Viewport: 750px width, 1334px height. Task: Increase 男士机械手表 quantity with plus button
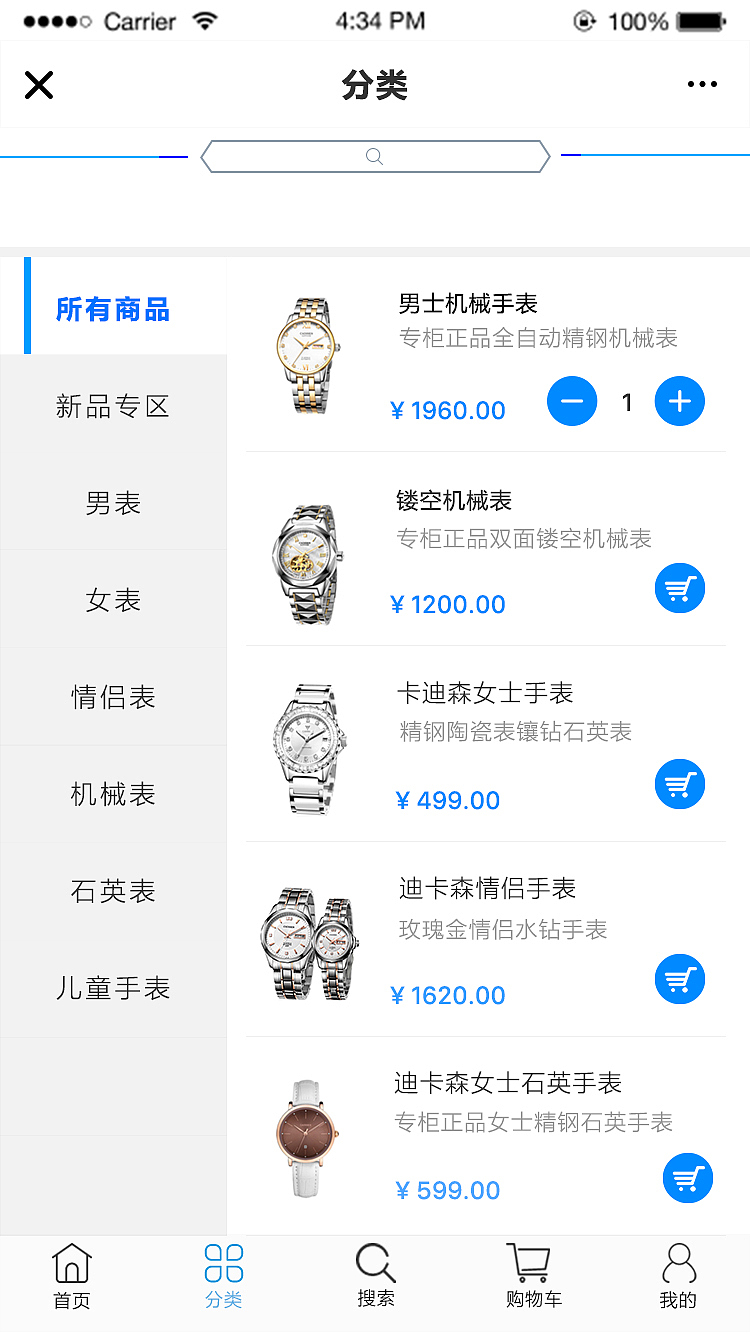pos(679,401)
